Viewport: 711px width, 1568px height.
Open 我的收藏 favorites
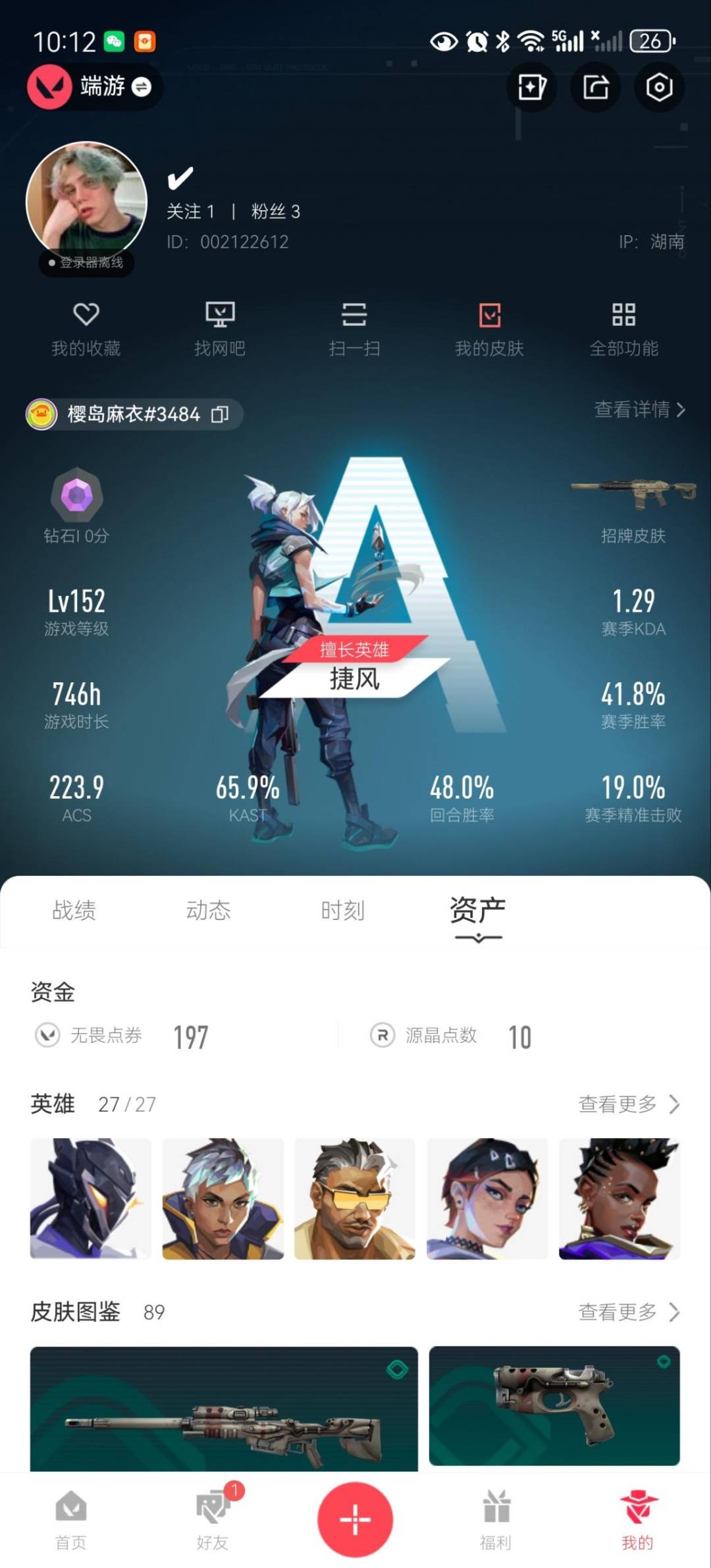(x=86, y=329)
